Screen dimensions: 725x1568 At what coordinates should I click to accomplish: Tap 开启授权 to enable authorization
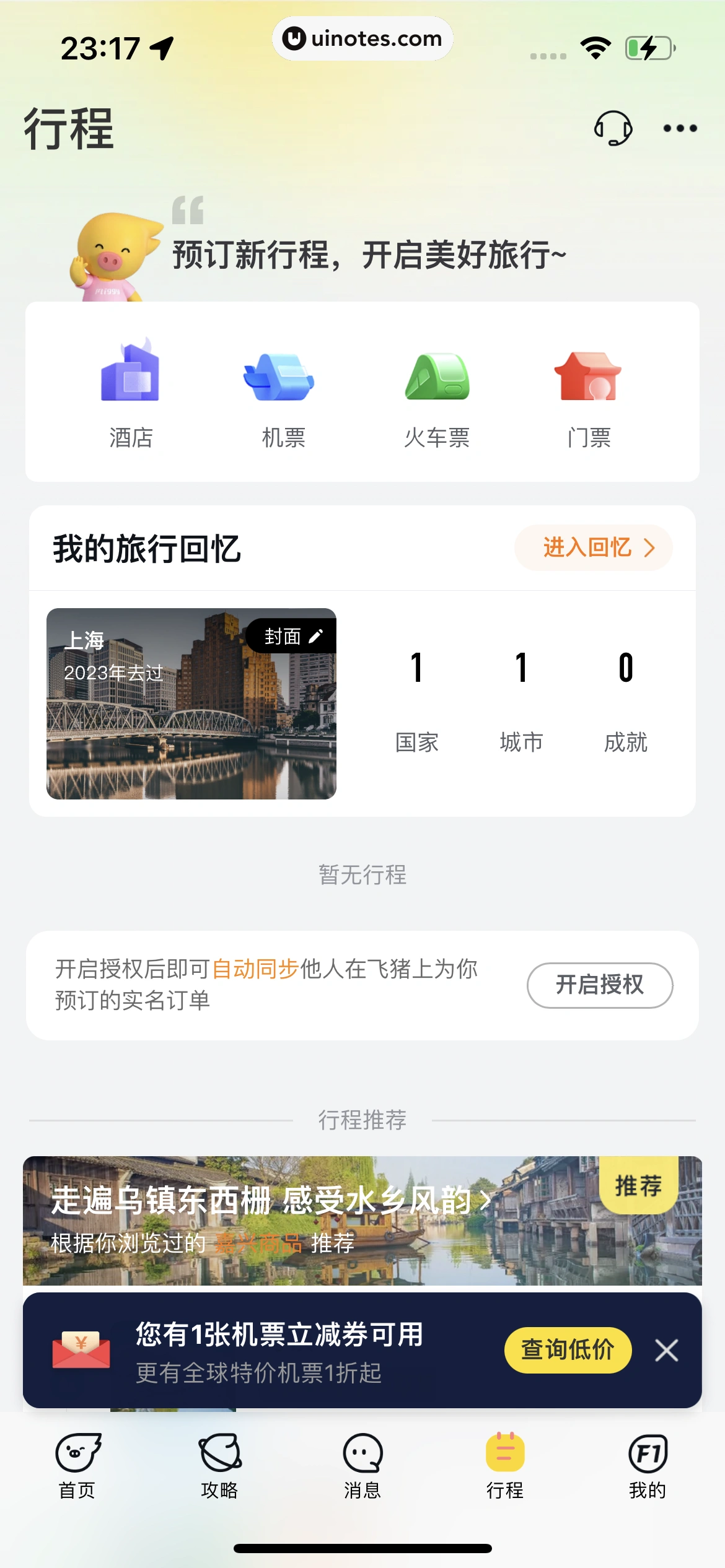[599, 985]
